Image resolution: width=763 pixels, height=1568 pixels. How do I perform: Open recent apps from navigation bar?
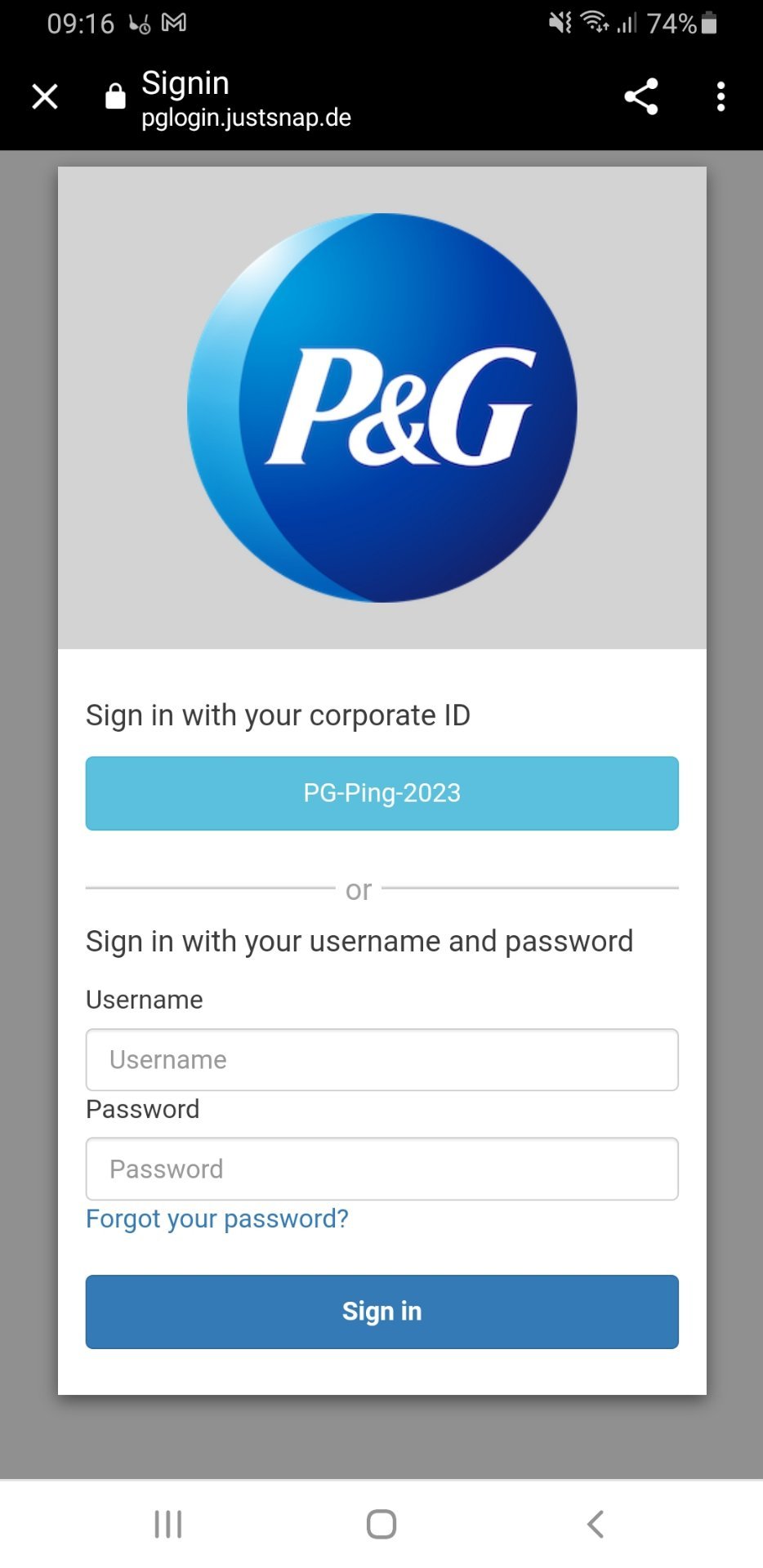pyautogui.click(x=168, y=1524)
